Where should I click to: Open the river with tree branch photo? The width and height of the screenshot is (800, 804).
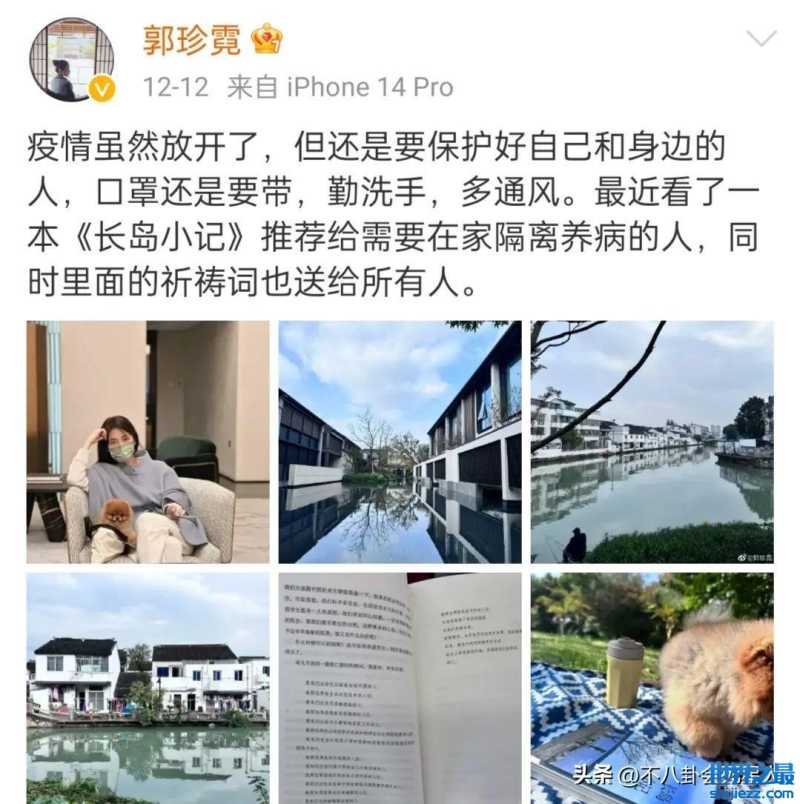click(651, 442)
